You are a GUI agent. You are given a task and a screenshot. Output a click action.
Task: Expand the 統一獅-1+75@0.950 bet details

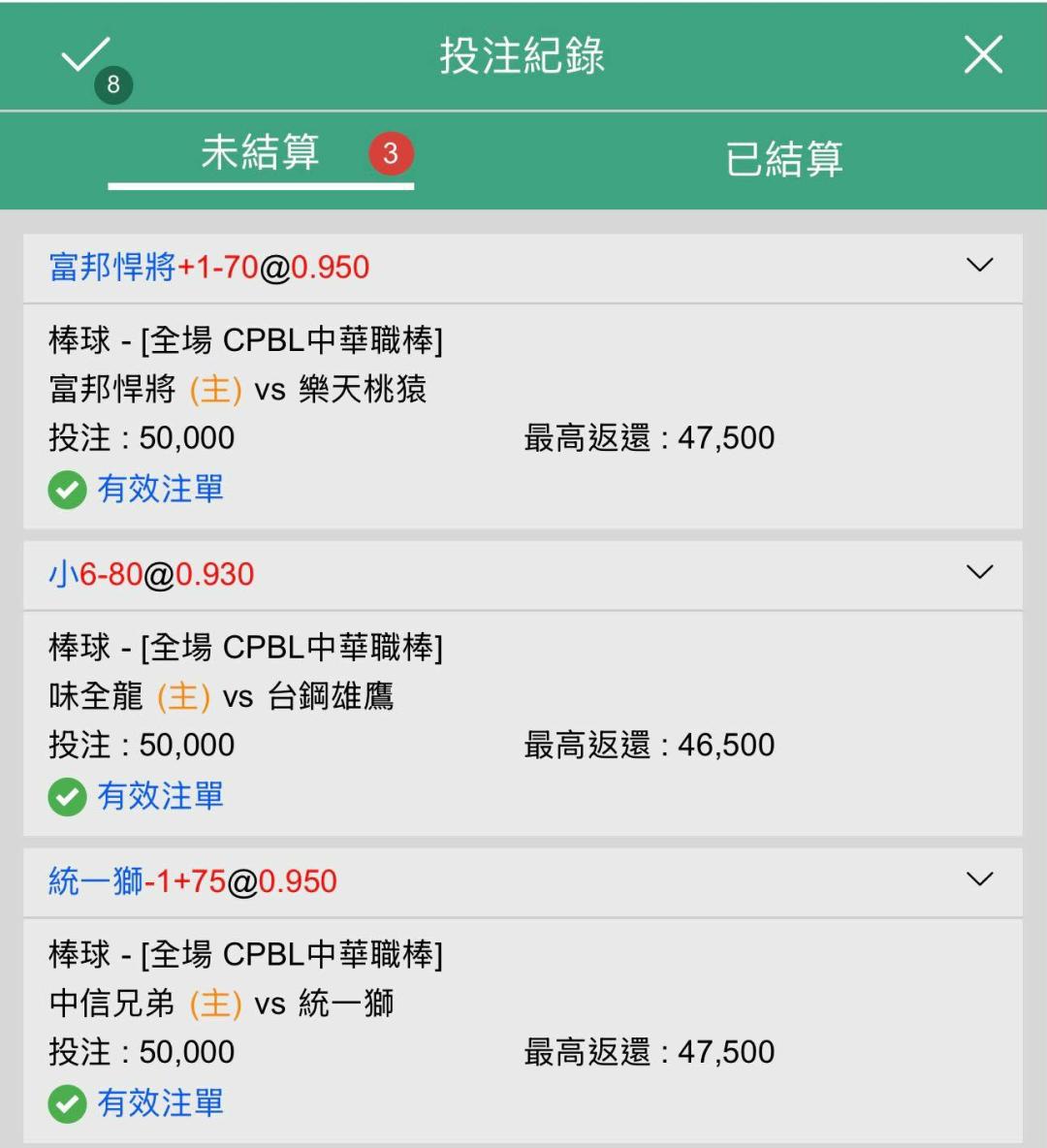coord(980,878)
